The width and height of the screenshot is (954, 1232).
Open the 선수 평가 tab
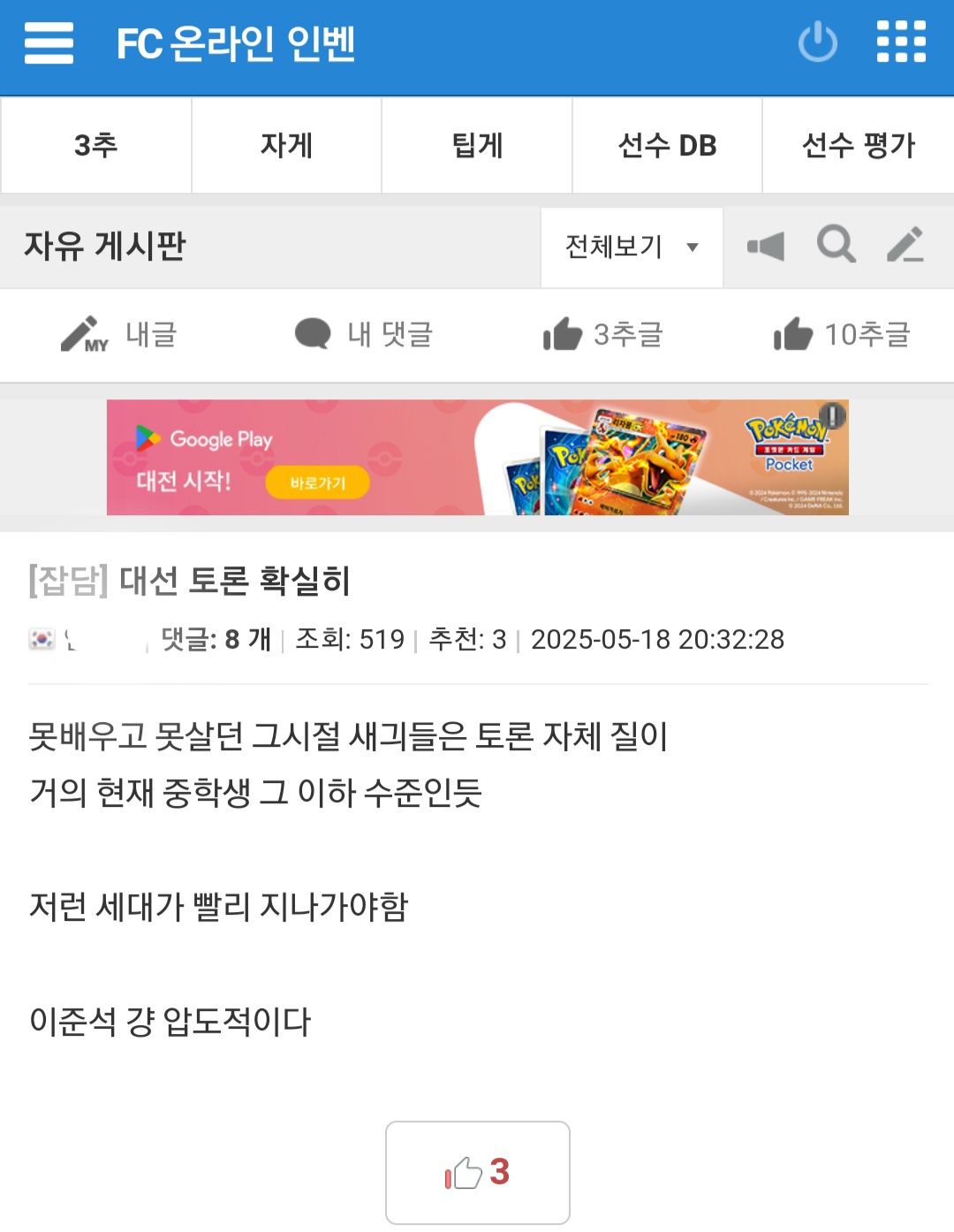858,145
